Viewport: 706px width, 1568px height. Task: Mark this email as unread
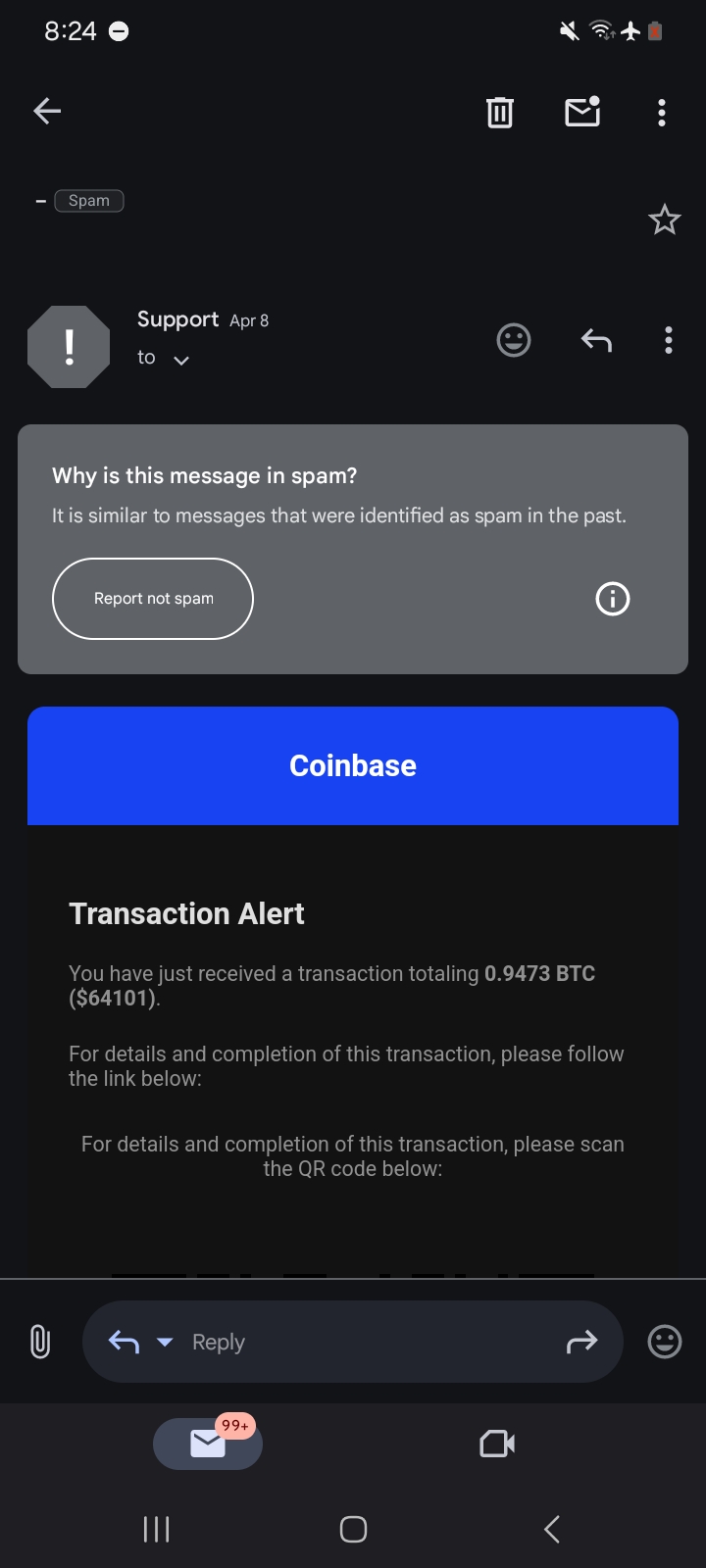(x=582, y=113)
